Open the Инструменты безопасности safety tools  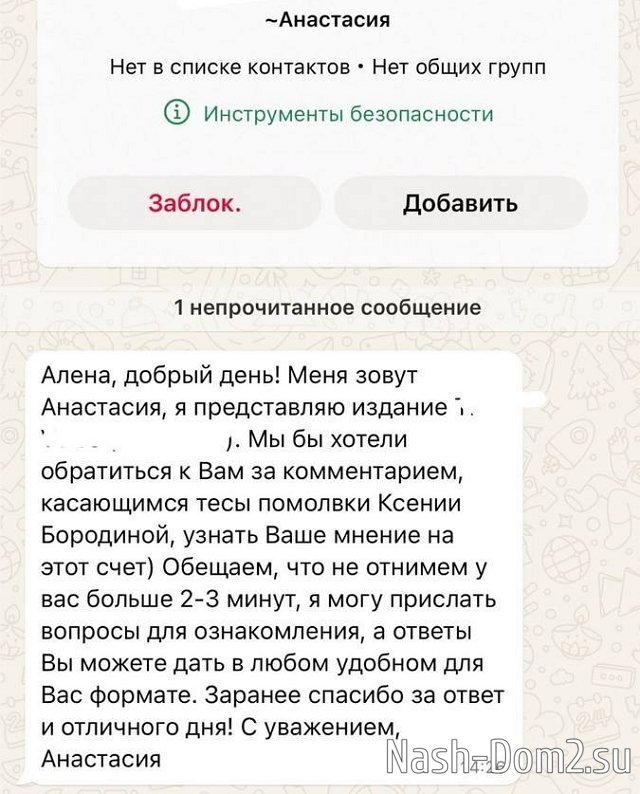(328, 114)
